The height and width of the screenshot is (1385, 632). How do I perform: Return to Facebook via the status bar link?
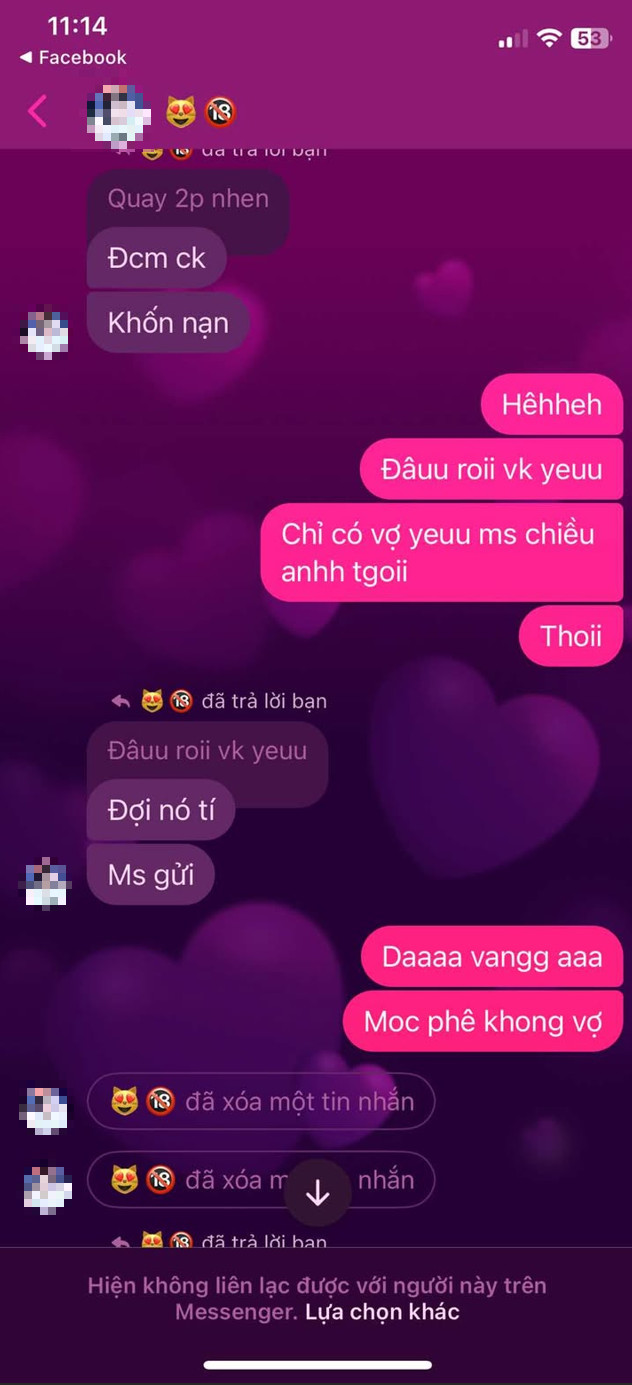click(73, 57)
